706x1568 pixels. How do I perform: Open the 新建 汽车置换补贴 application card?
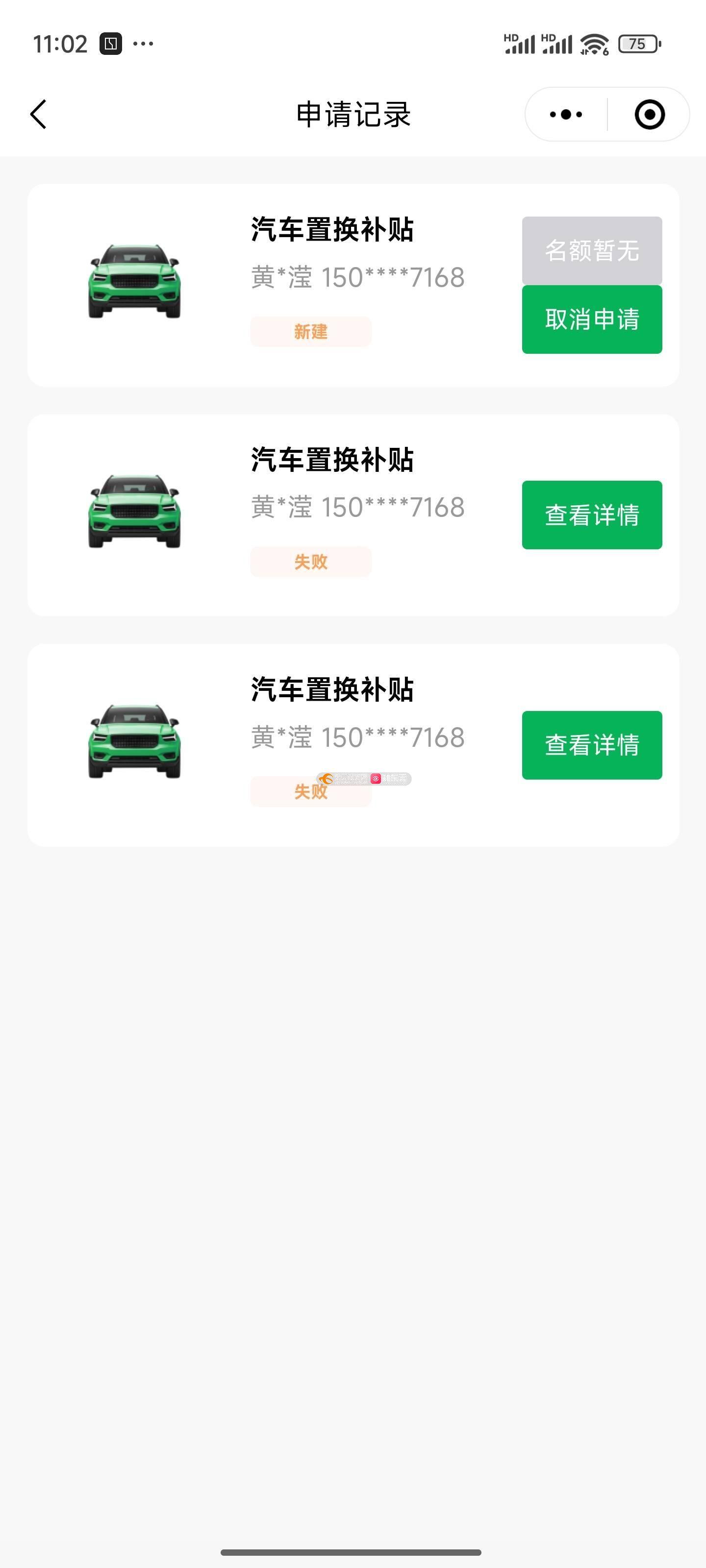(x=353, y=286)
